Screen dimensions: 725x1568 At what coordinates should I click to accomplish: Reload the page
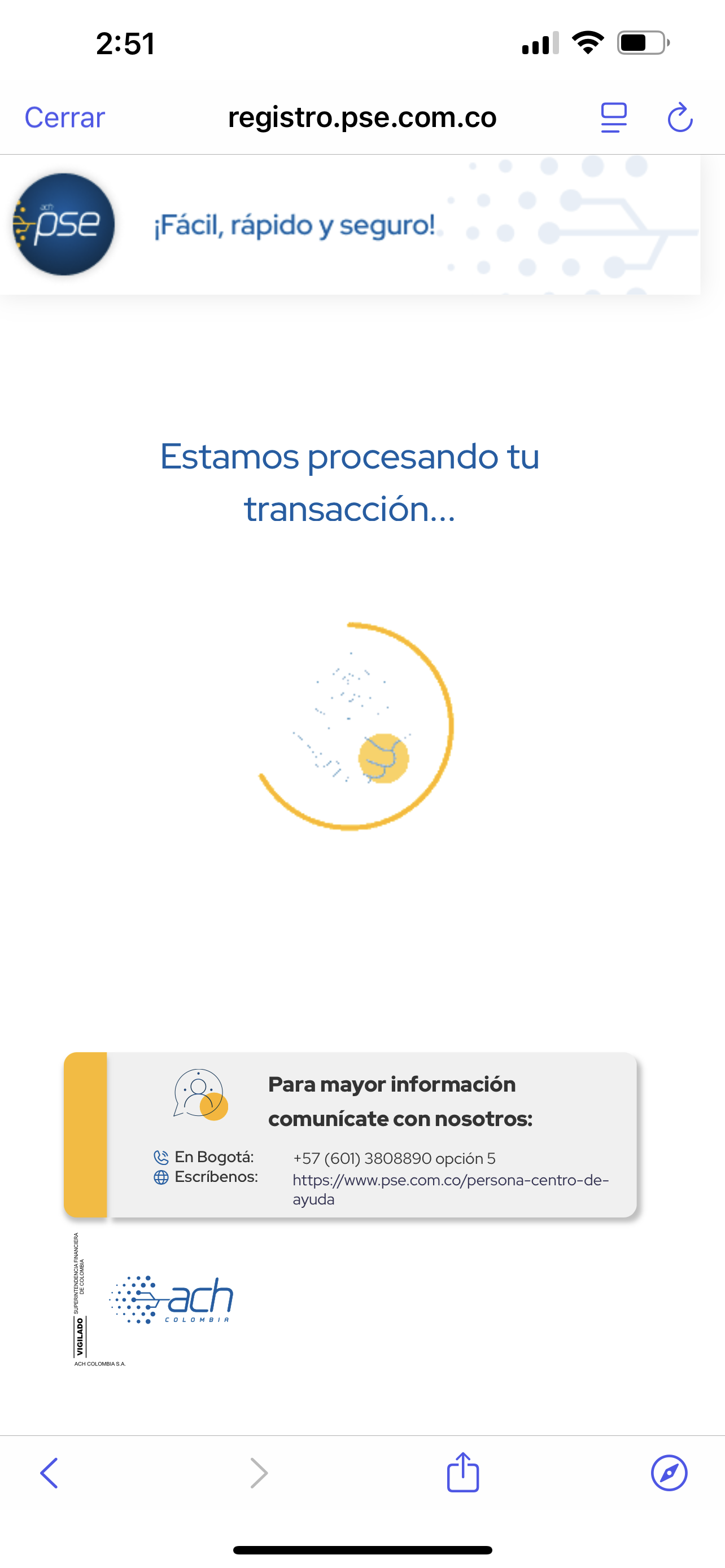tap(680, 117)
